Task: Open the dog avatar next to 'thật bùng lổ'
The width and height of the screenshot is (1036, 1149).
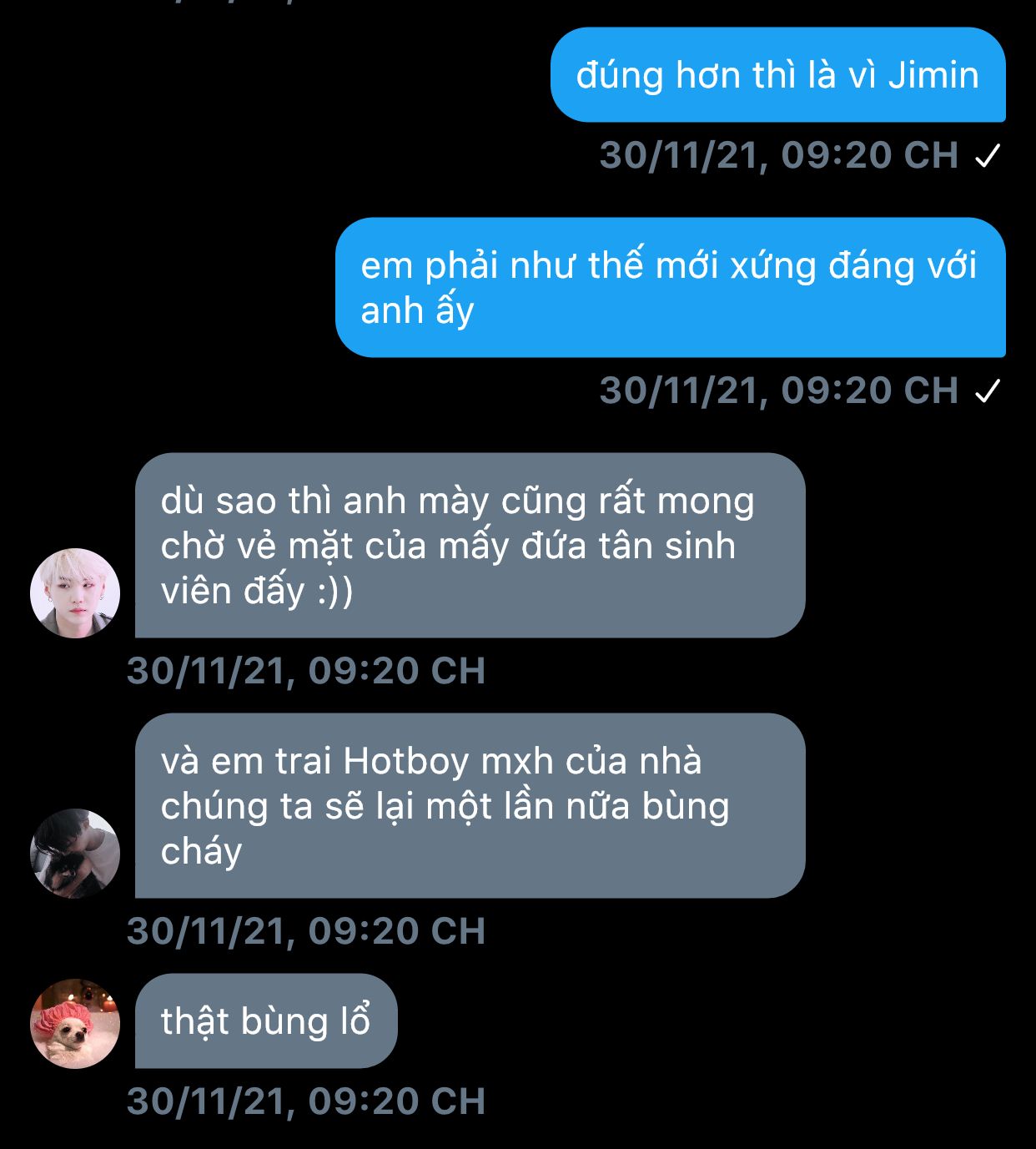Action: (x=75, y=1024)
